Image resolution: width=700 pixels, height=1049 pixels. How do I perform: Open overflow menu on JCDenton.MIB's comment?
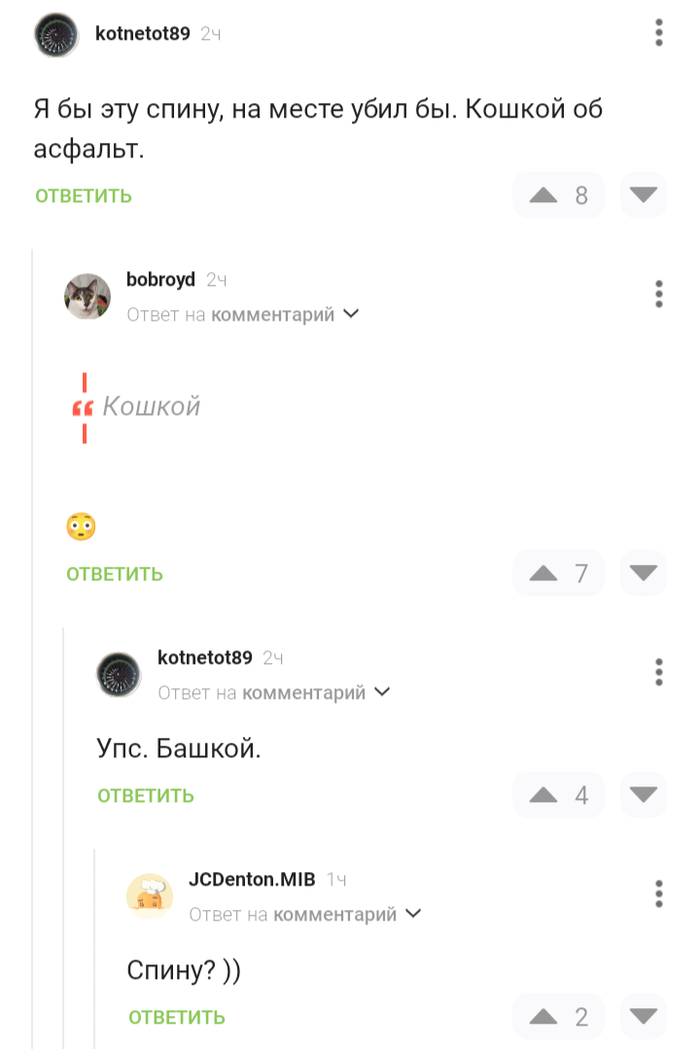pyautogui.click(x=659, y=894)
